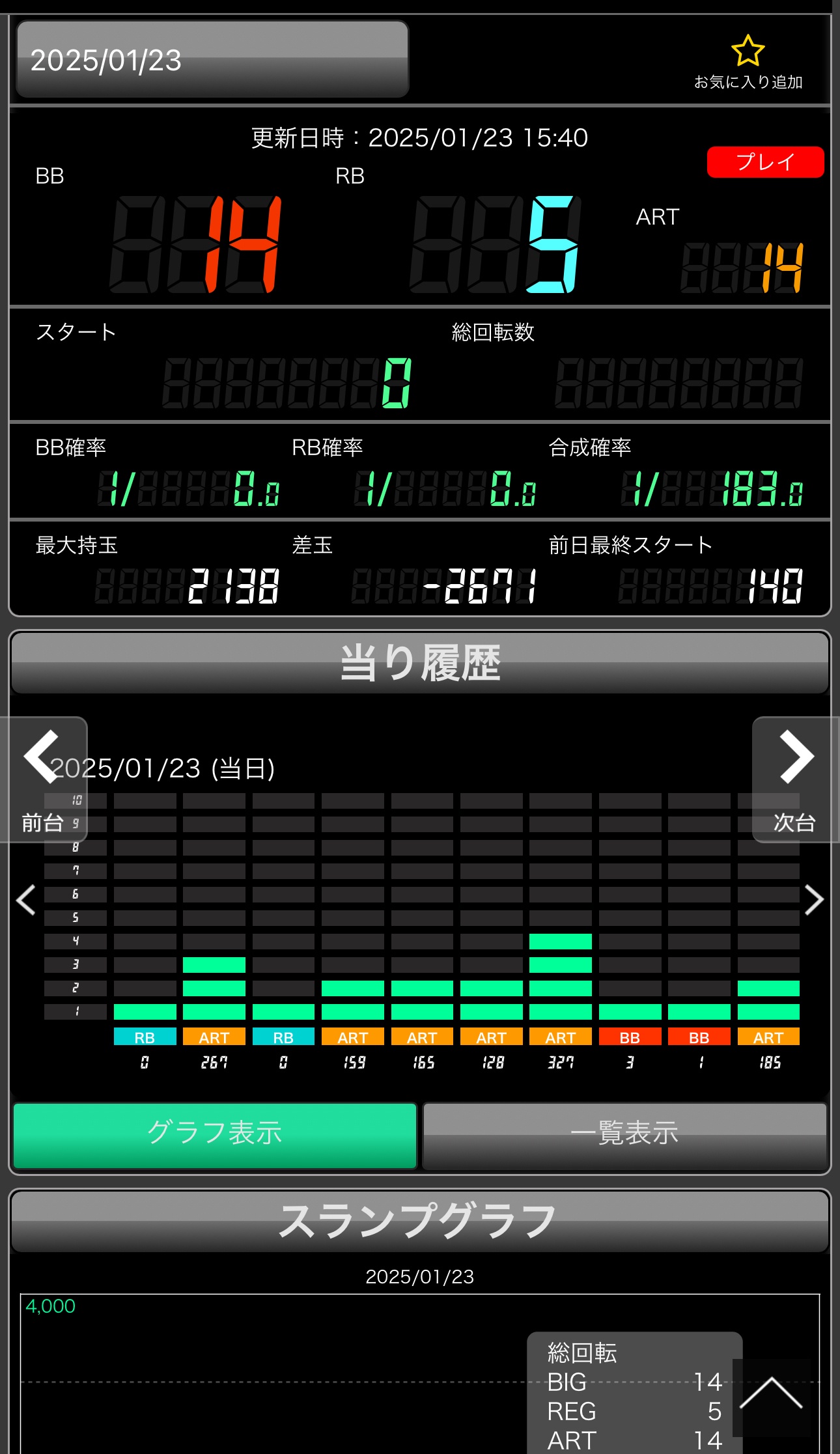Switch to グラフ表示 view

click(x=215, y=1136)
